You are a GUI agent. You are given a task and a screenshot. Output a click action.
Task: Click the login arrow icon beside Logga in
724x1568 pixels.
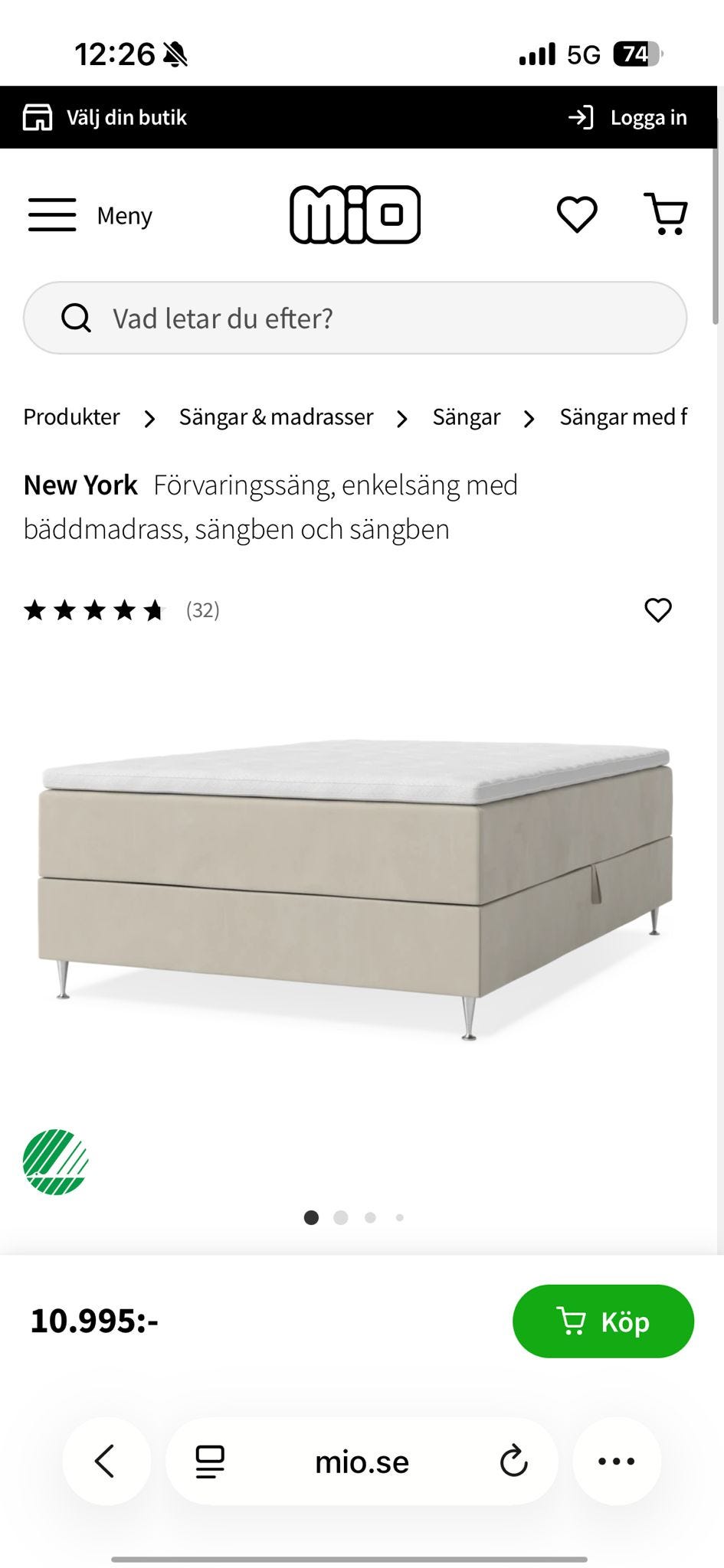coord(582,117)
